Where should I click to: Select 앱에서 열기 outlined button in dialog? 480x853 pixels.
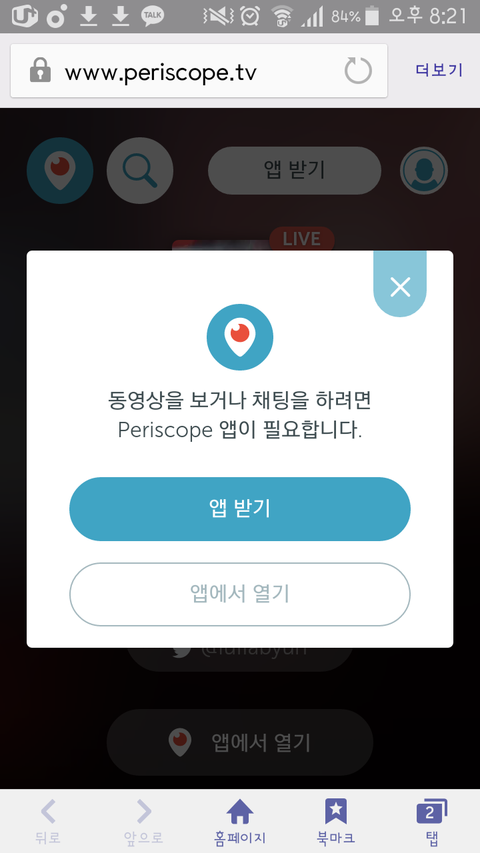[239, 594]
